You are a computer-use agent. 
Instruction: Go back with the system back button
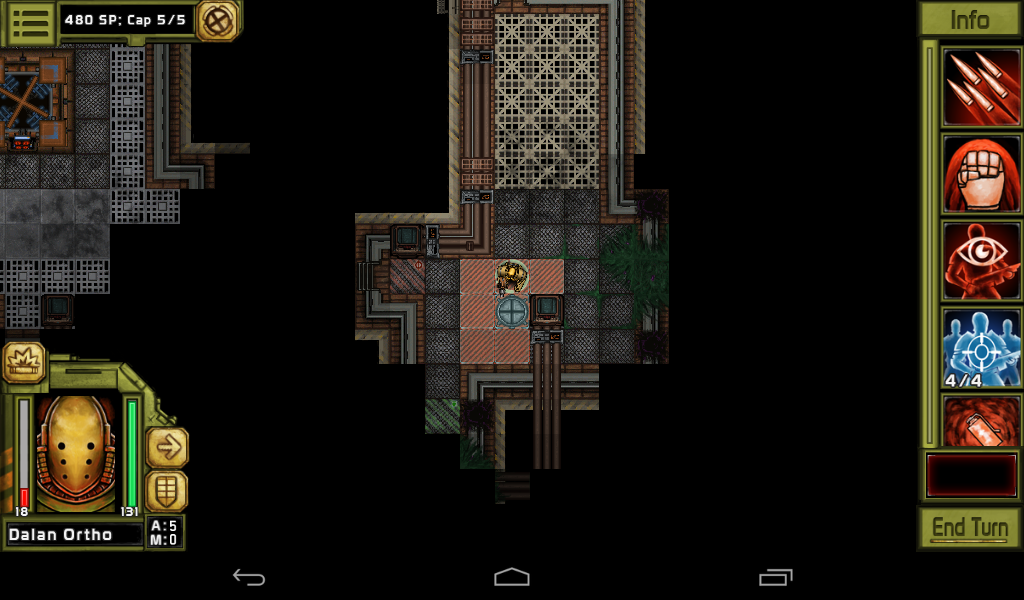(248, 577)
